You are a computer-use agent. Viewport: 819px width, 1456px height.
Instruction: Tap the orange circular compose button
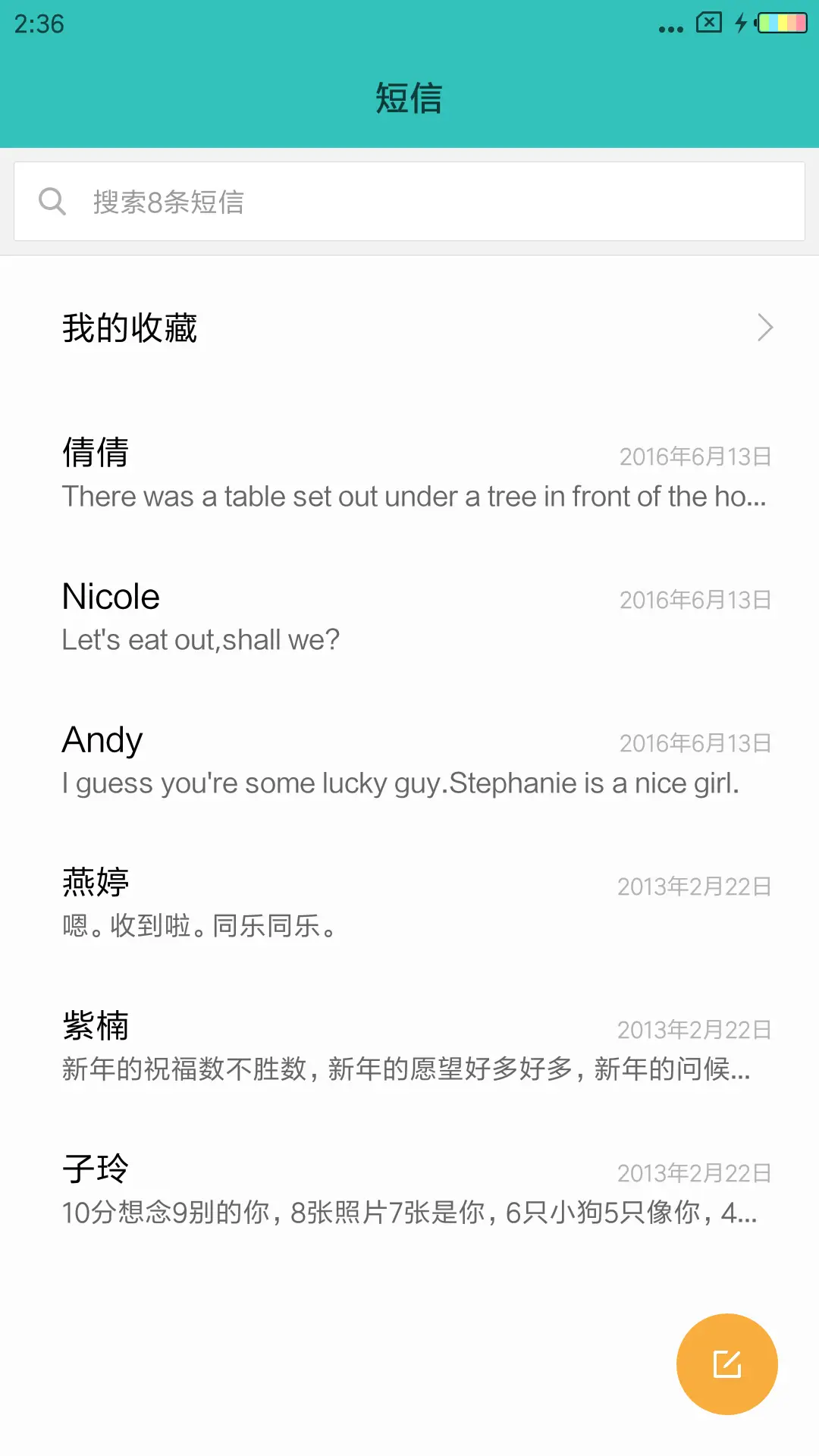726,1363
